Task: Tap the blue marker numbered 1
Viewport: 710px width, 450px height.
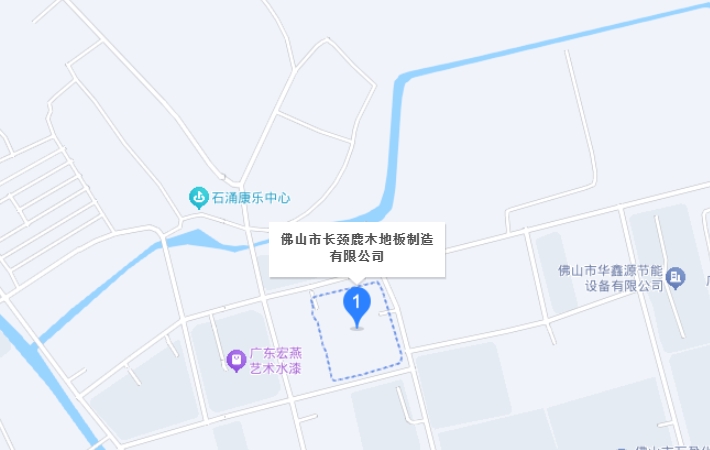Action: coord(356,304)
